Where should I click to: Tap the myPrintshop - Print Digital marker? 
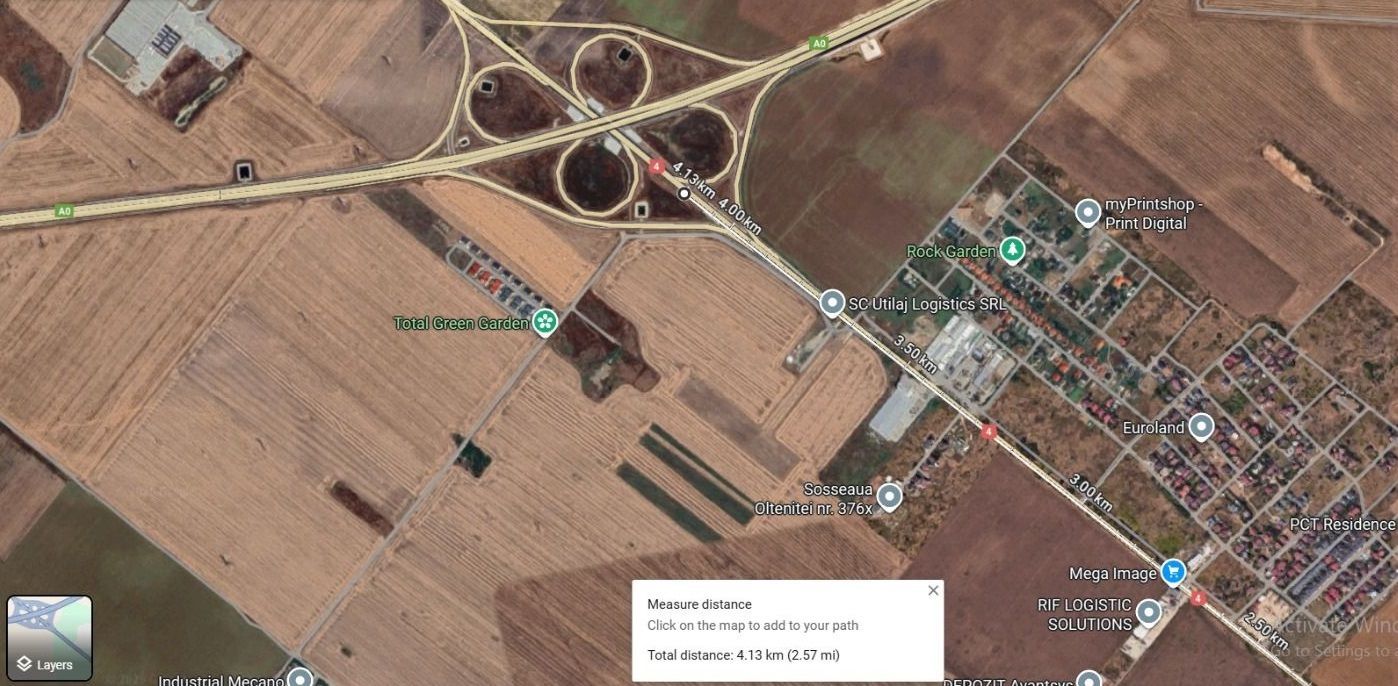pyautogui.click(x=1088, y=212)
